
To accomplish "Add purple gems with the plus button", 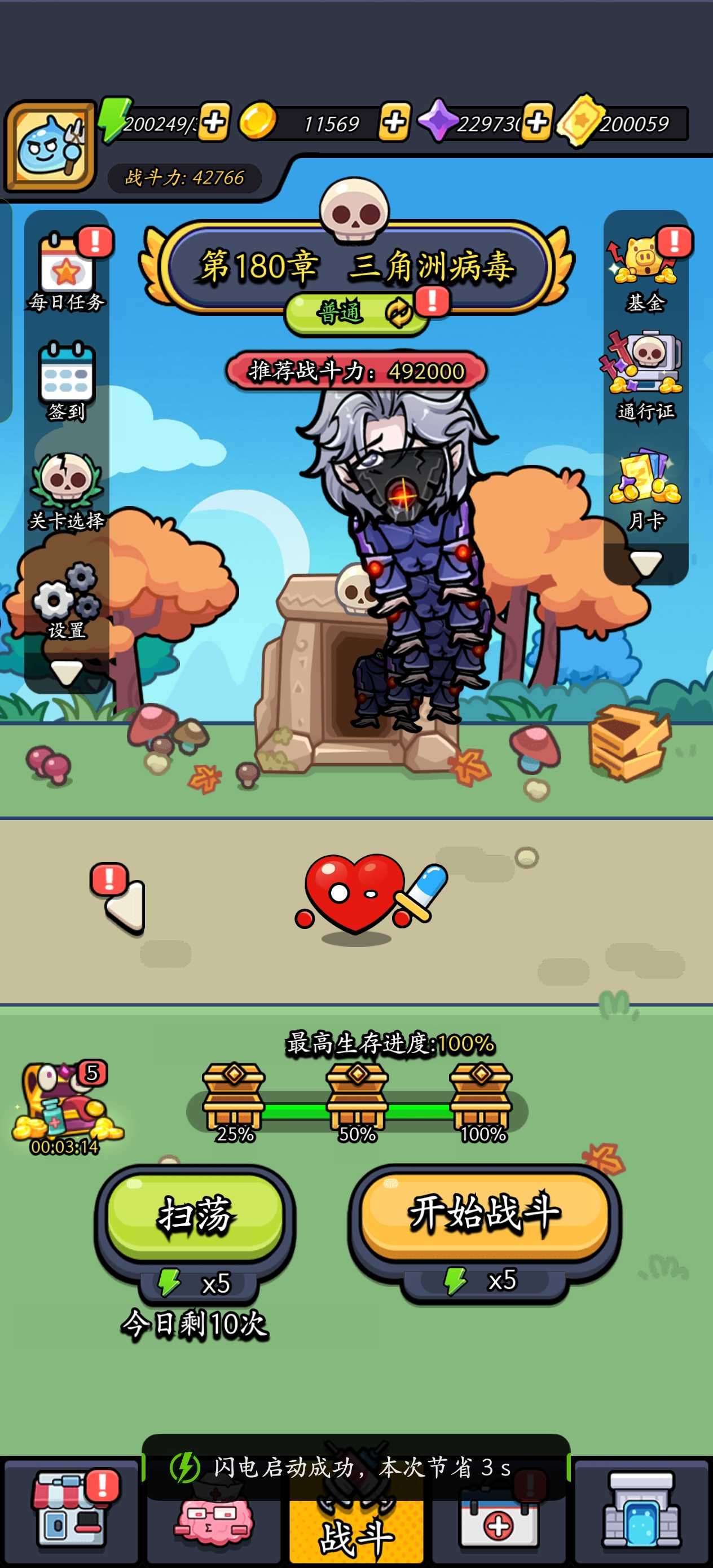I will click(536, 122).
